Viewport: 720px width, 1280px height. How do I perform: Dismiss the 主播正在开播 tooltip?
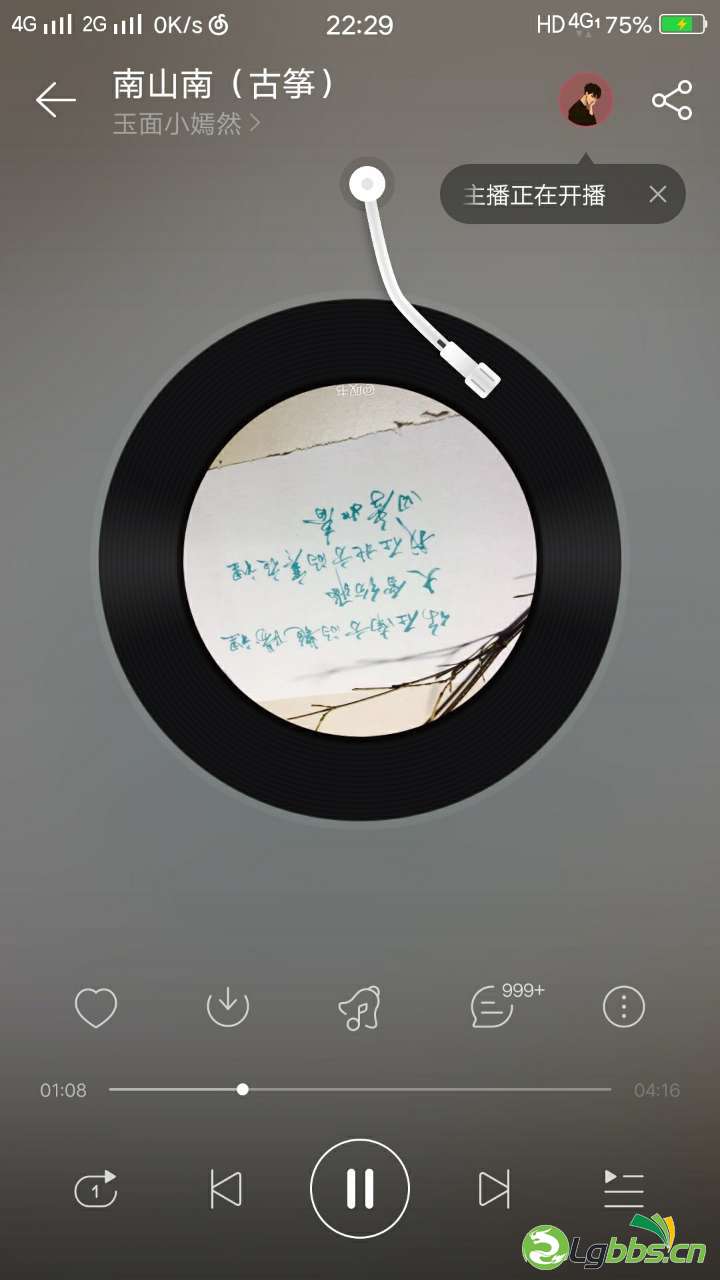click(657, 194)
